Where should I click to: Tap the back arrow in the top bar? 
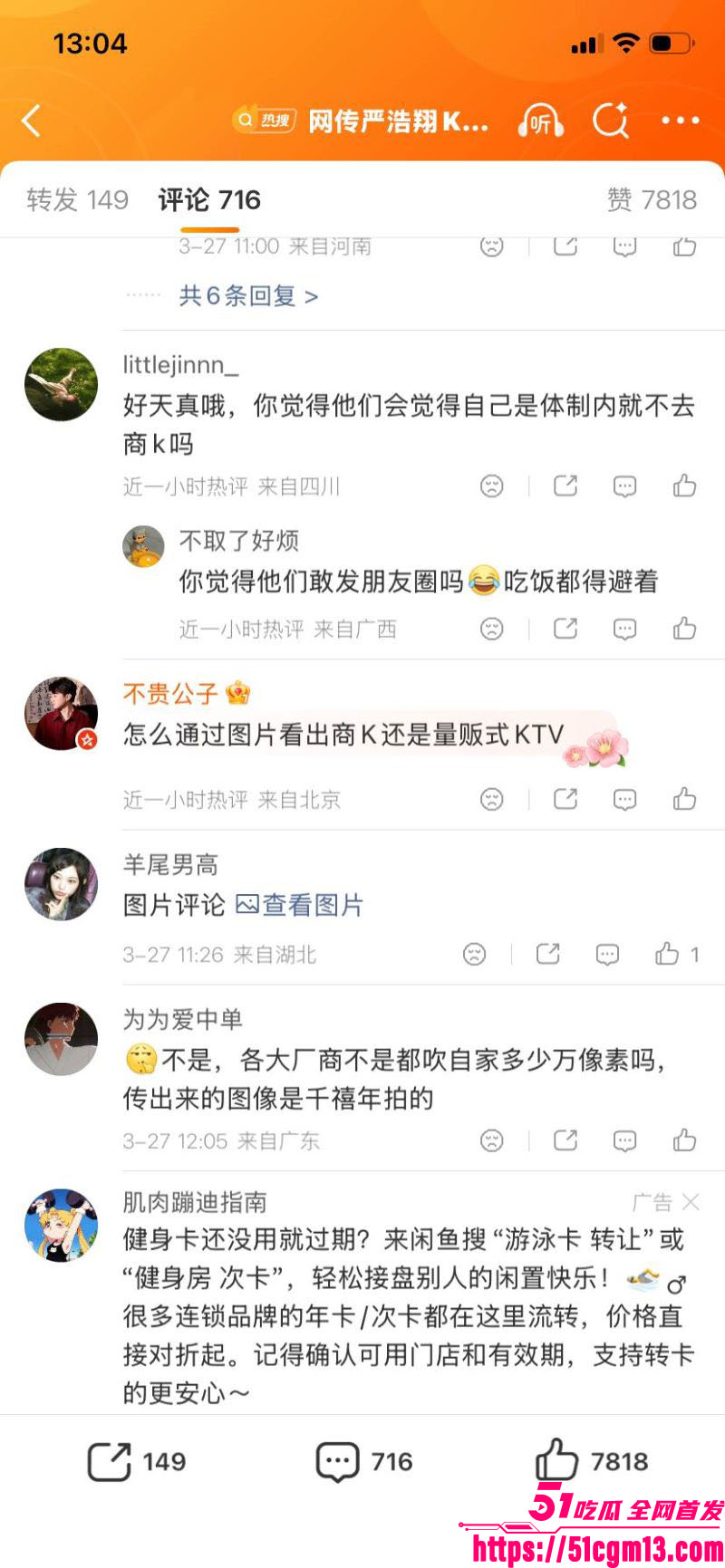click(x=32, y=120)
